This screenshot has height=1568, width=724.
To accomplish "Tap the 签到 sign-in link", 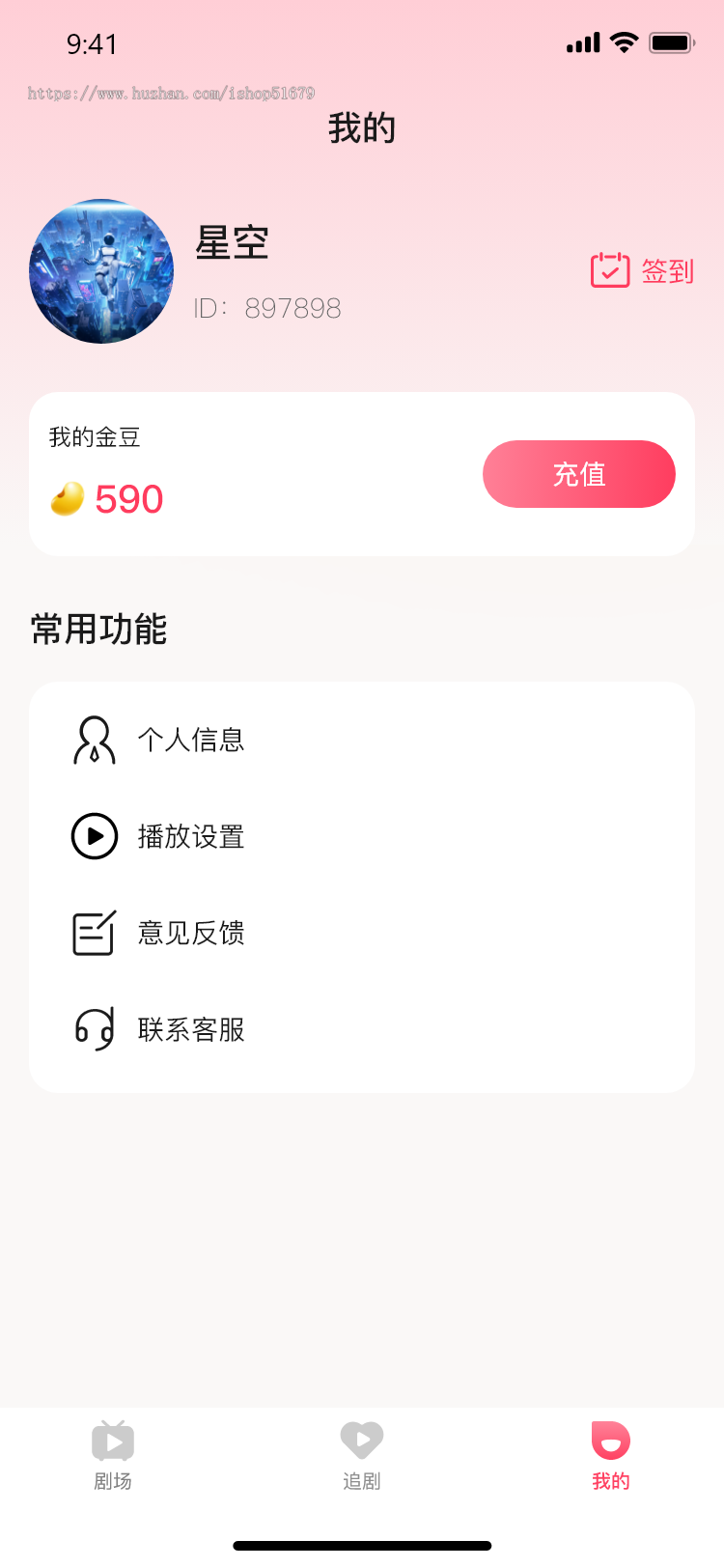I will (667, 273).
